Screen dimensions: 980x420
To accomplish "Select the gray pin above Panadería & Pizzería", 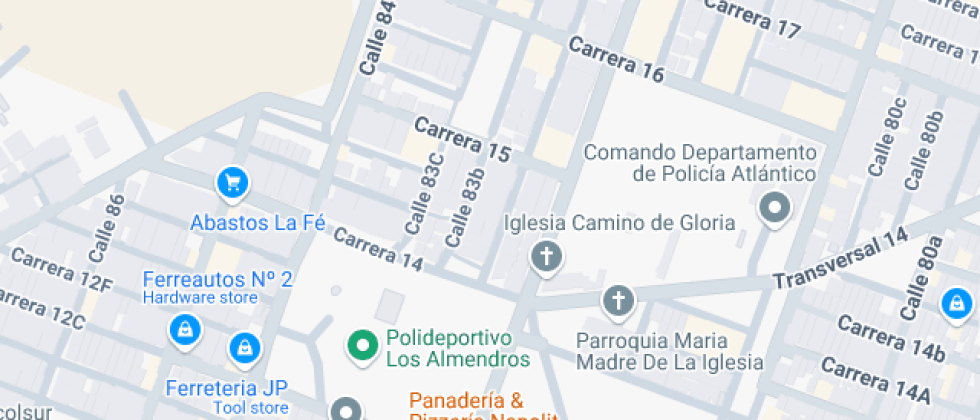I will 344,409.
